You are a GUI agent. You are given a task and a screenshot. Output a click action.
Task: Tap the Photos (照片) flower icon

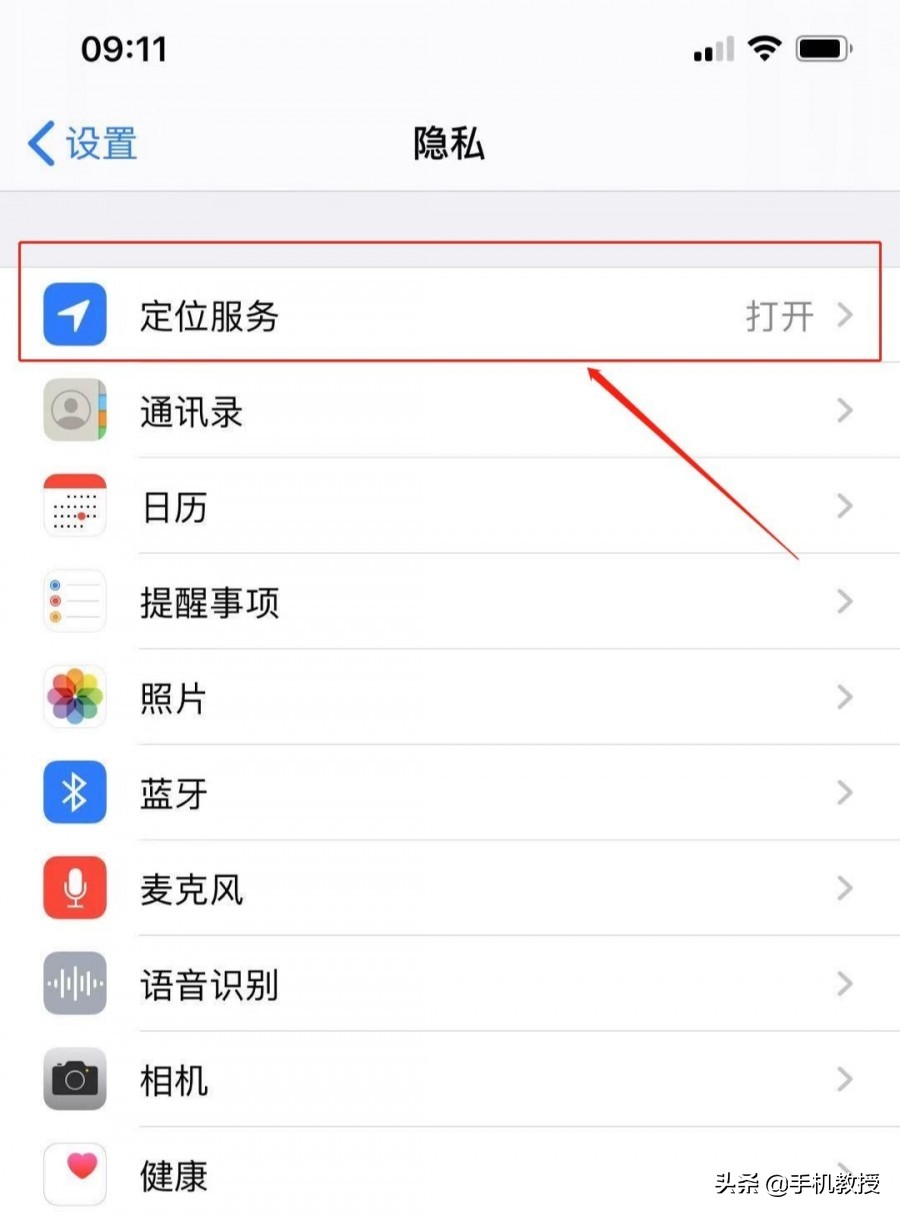[74, 697]
